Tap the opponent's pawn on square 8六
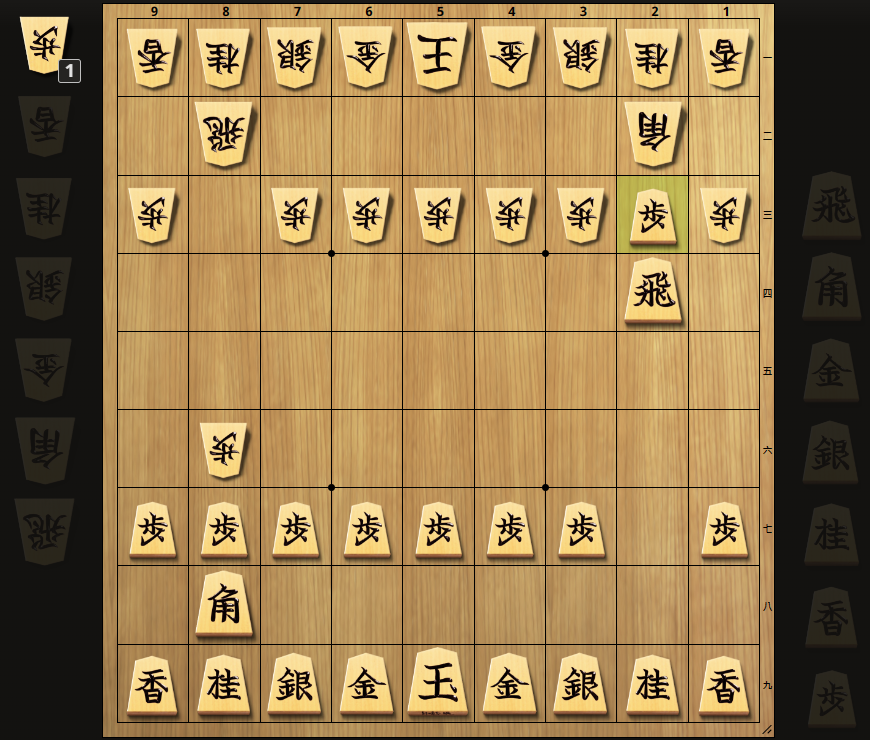This screenshot has width=870, height=740. tap(225, 449)
